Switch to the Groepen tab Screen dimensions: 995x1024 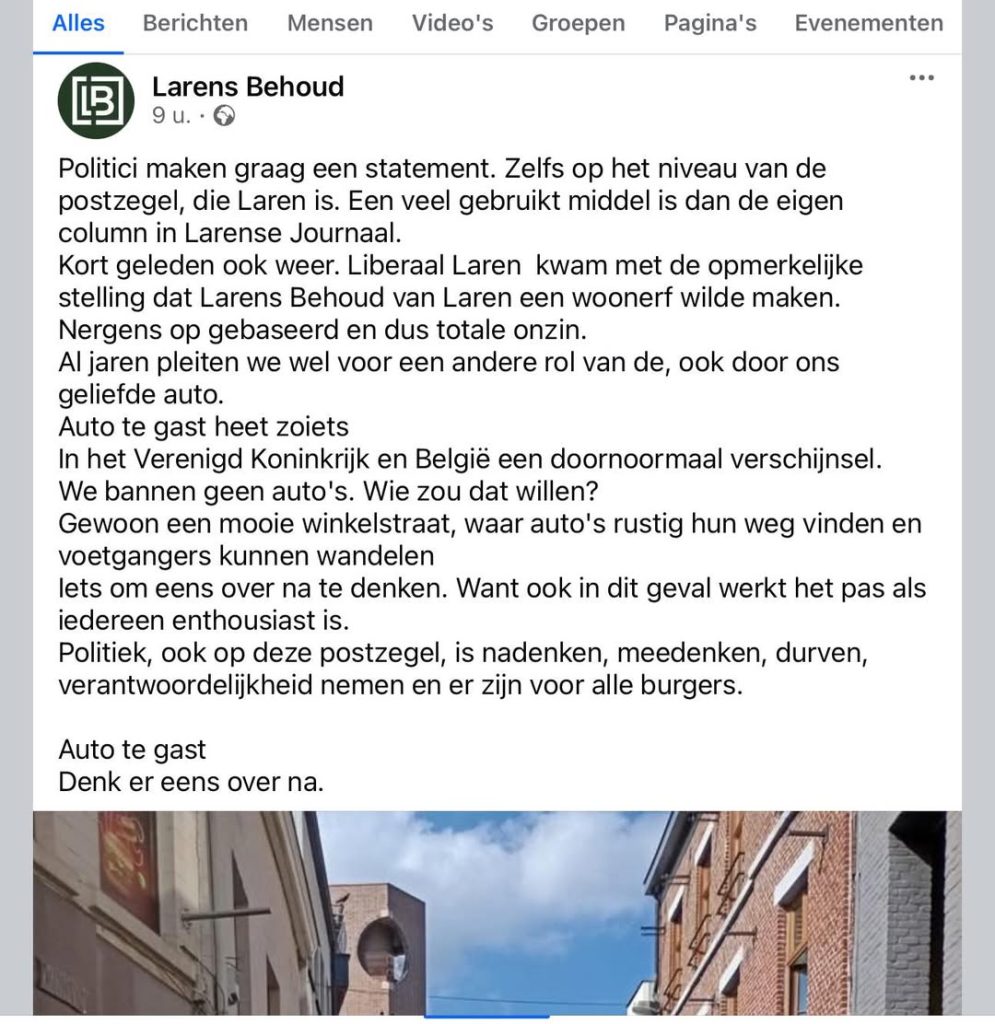point(578,23)
